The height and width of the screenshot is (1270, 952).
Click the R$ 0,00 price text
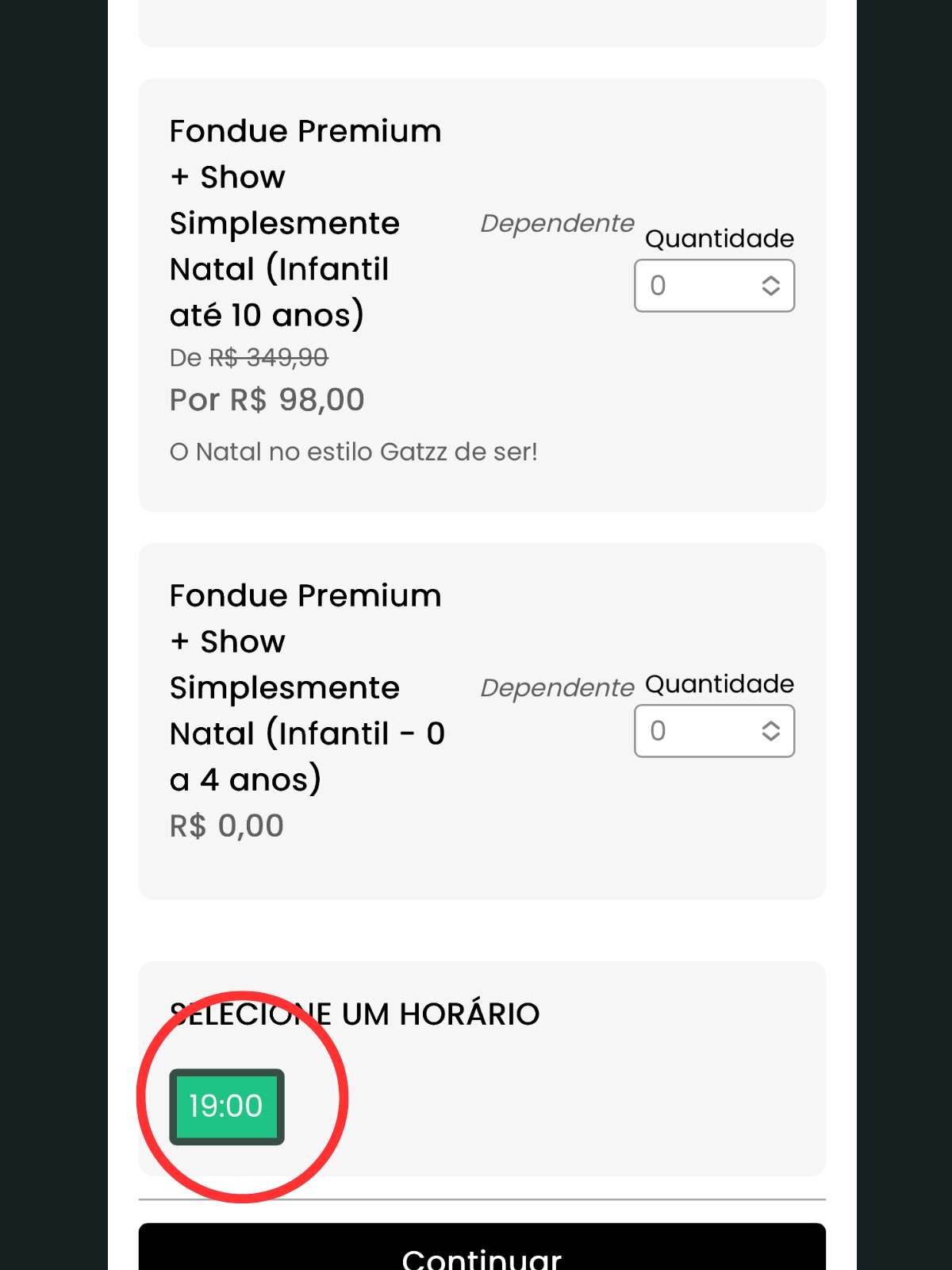coord(225,825)
